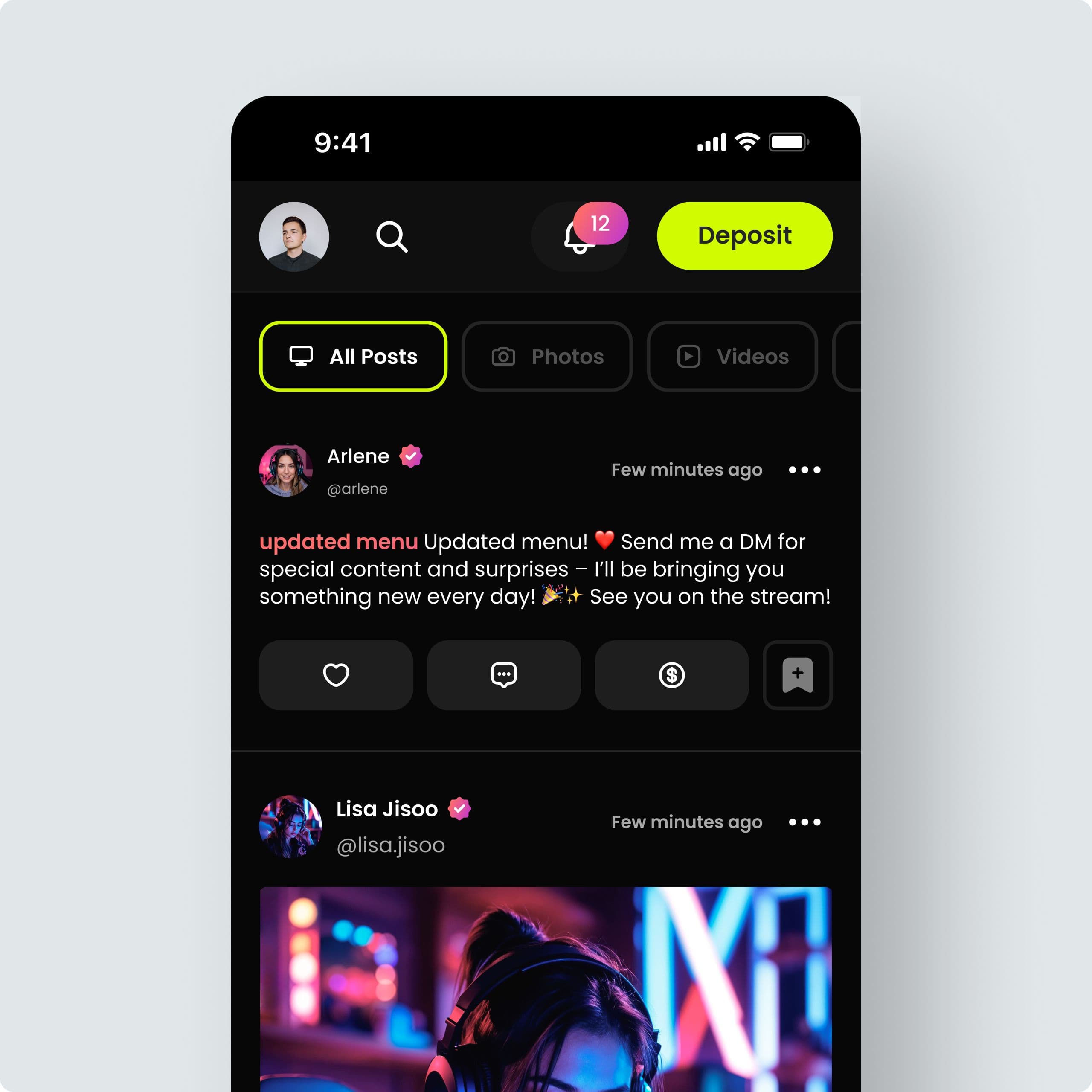Select the All Posts filter
Image resolution: width=1092 pixels, height=1092 pixels.
tap(353, 356)
